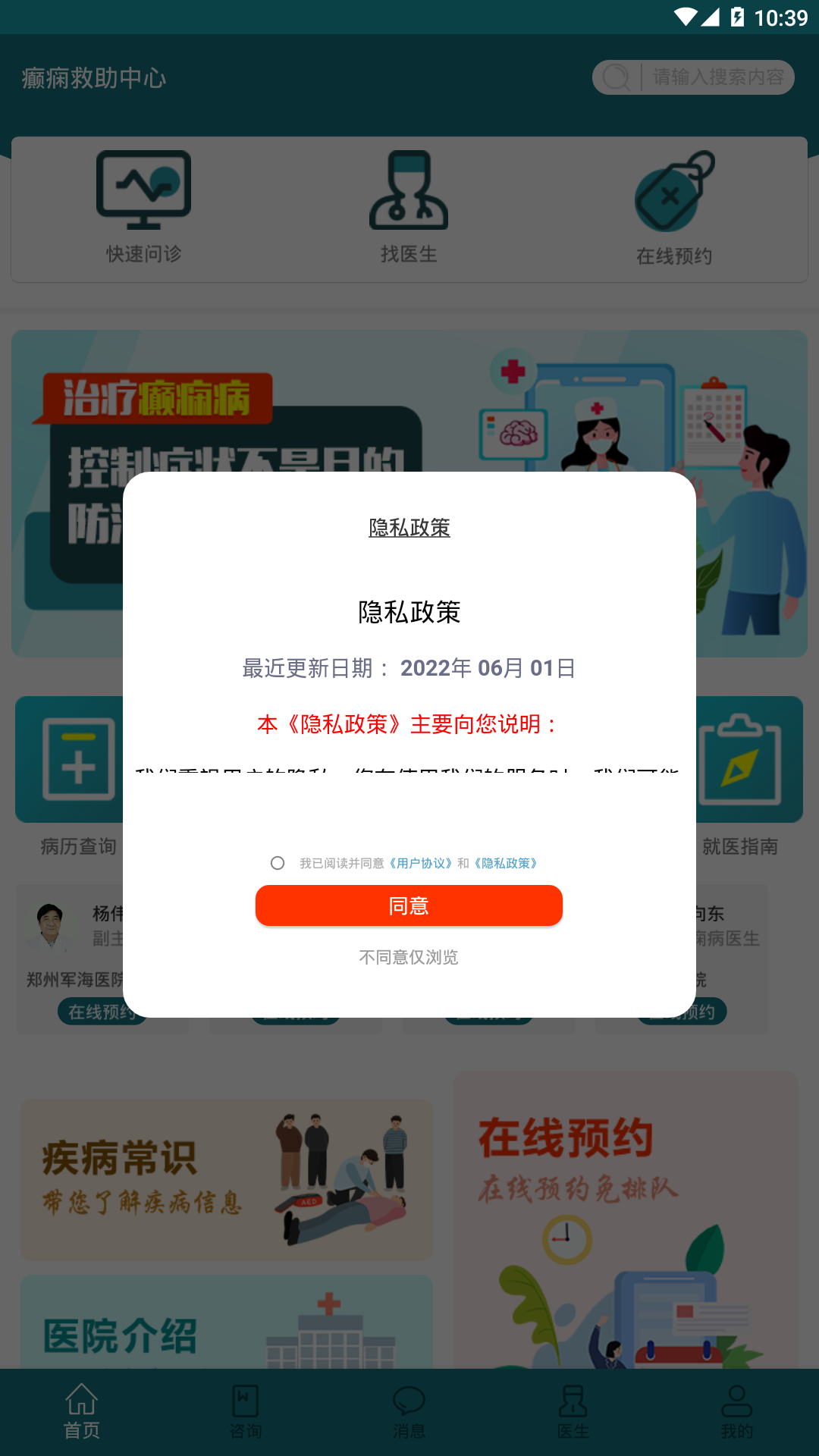Open the 疾病常识 disease knowledge banner

[227, 1179]
